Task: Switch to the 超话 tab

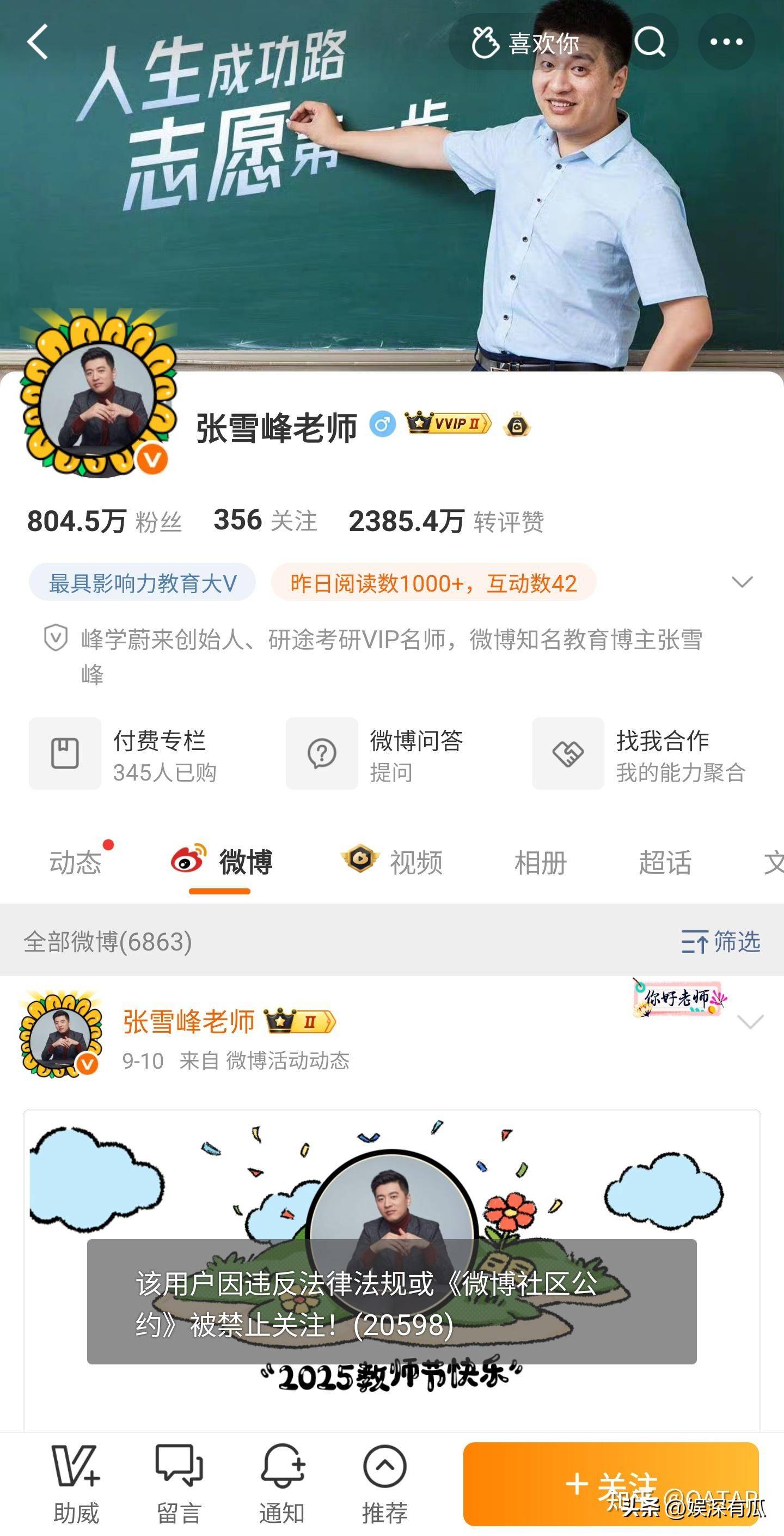Action: tap(665, 862)
